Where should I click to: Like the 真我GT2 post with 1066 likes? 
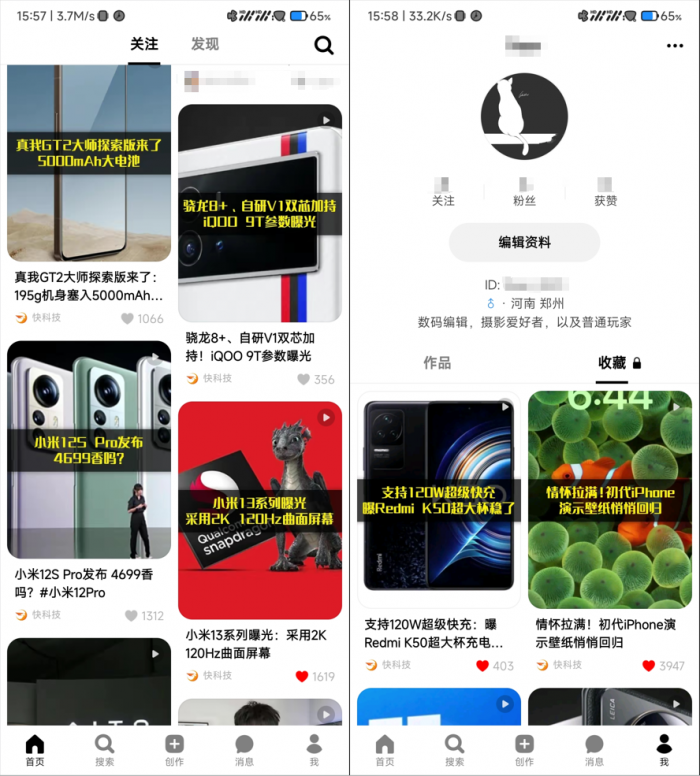[x=127, y=319]
